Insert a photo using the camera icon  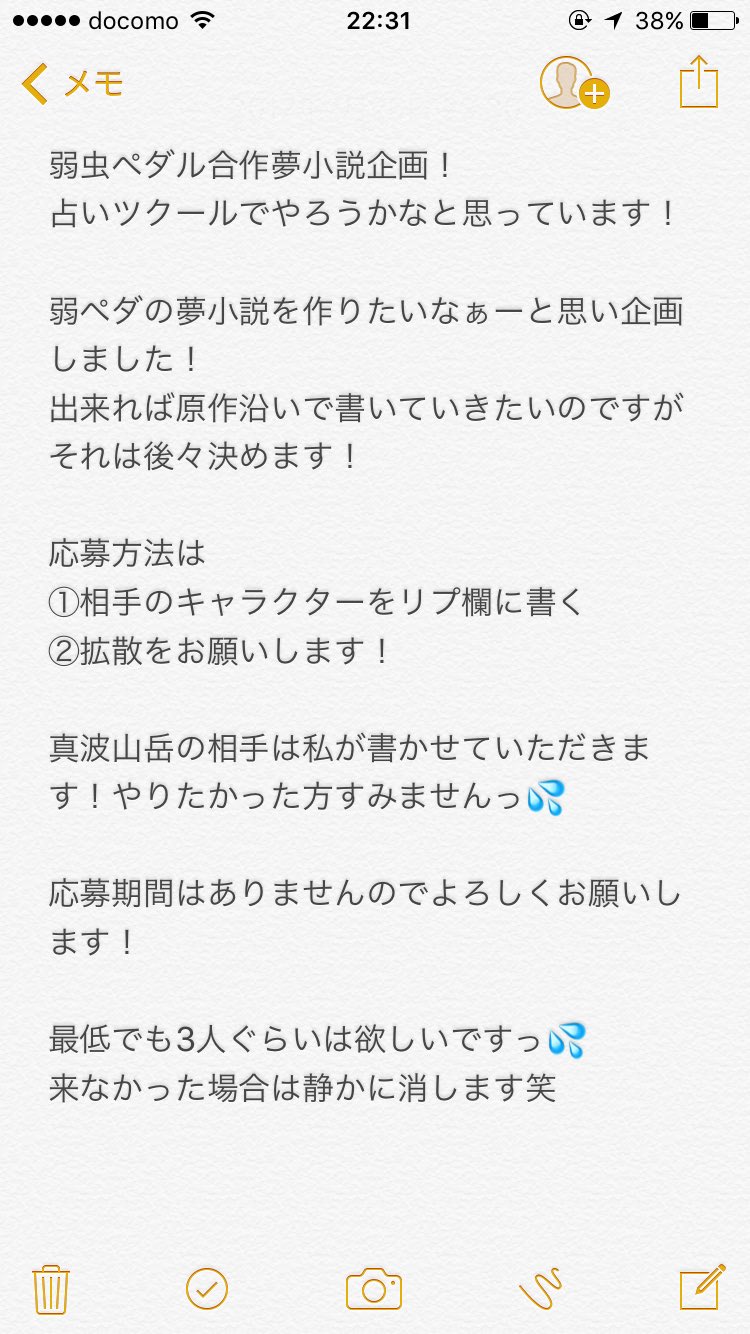coord(373,1289)
